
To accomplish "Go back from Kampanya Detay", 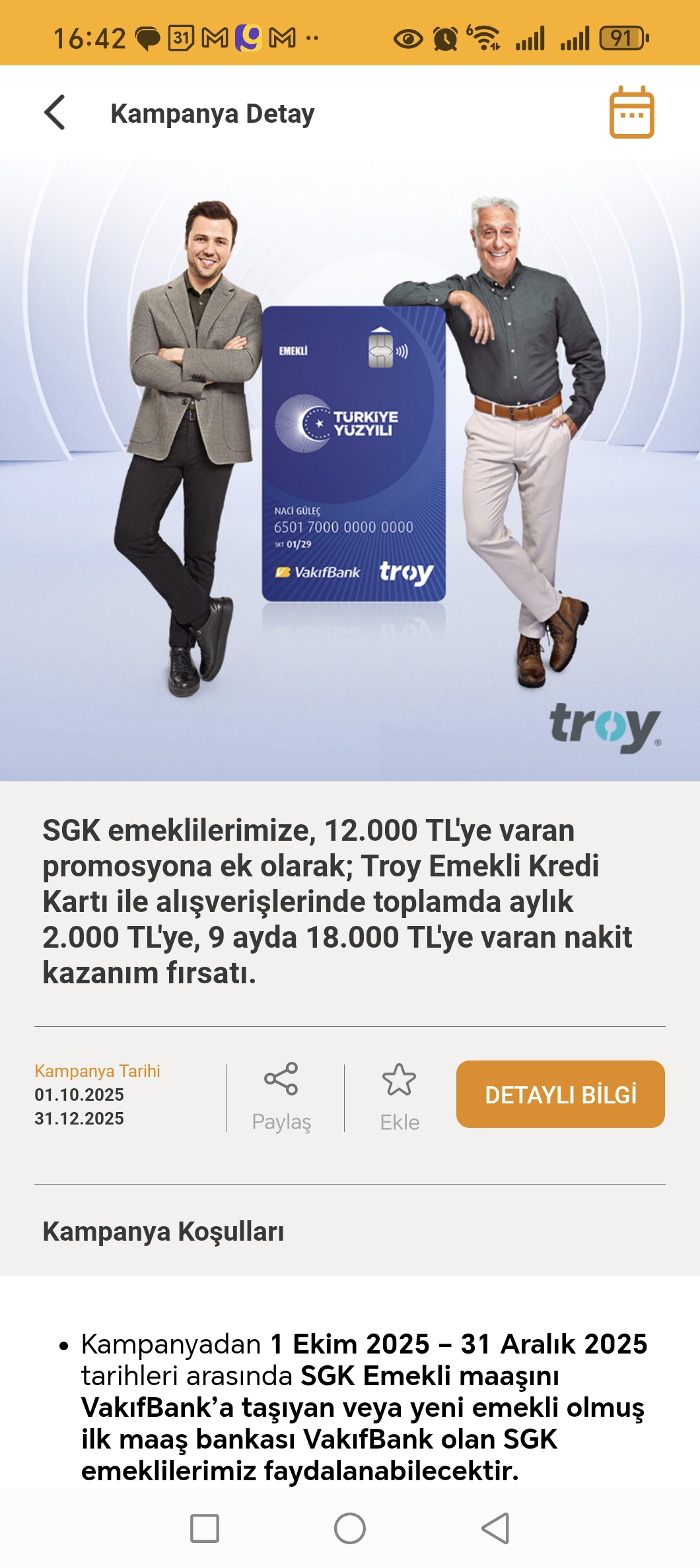I will tap(55, 113).
